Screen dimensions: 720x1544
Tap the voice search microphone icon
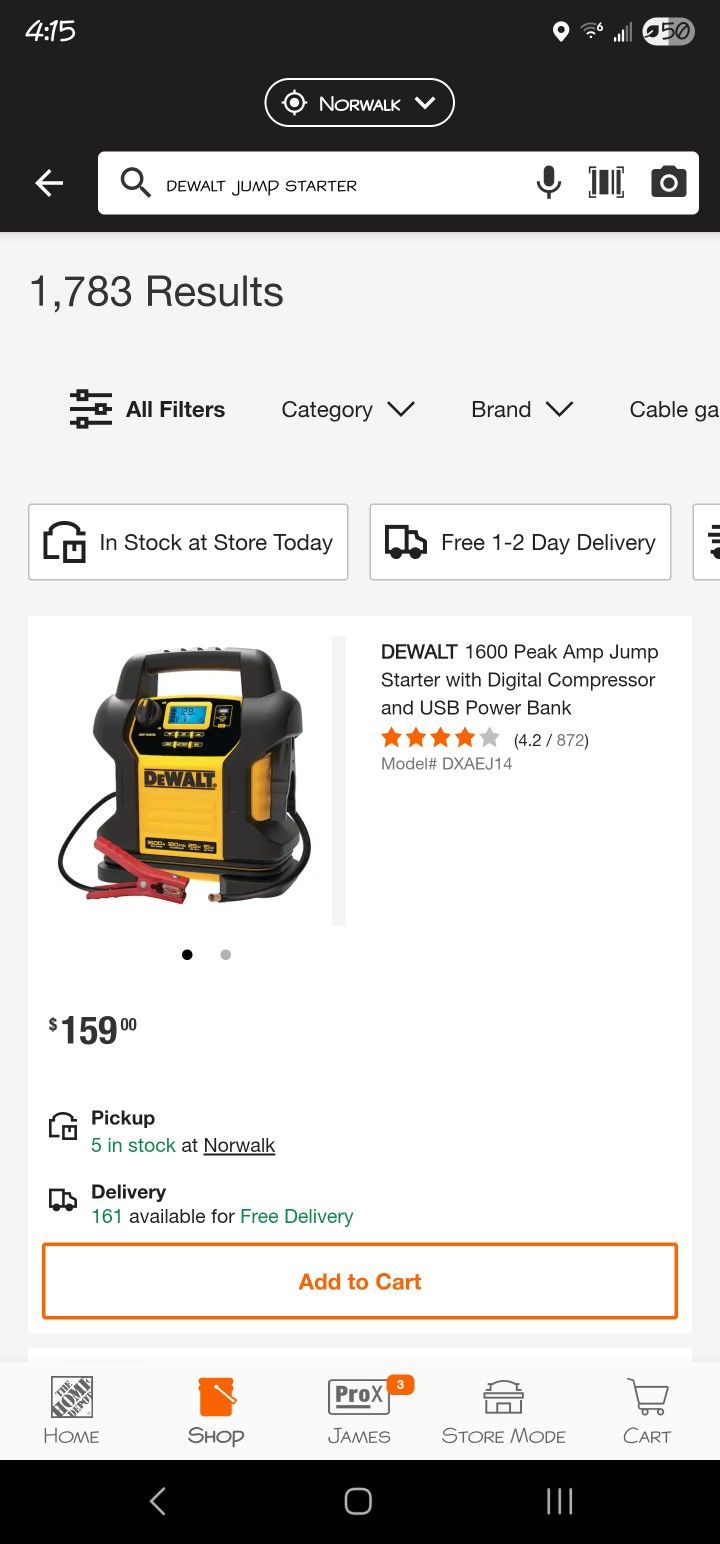click(549, 182)
